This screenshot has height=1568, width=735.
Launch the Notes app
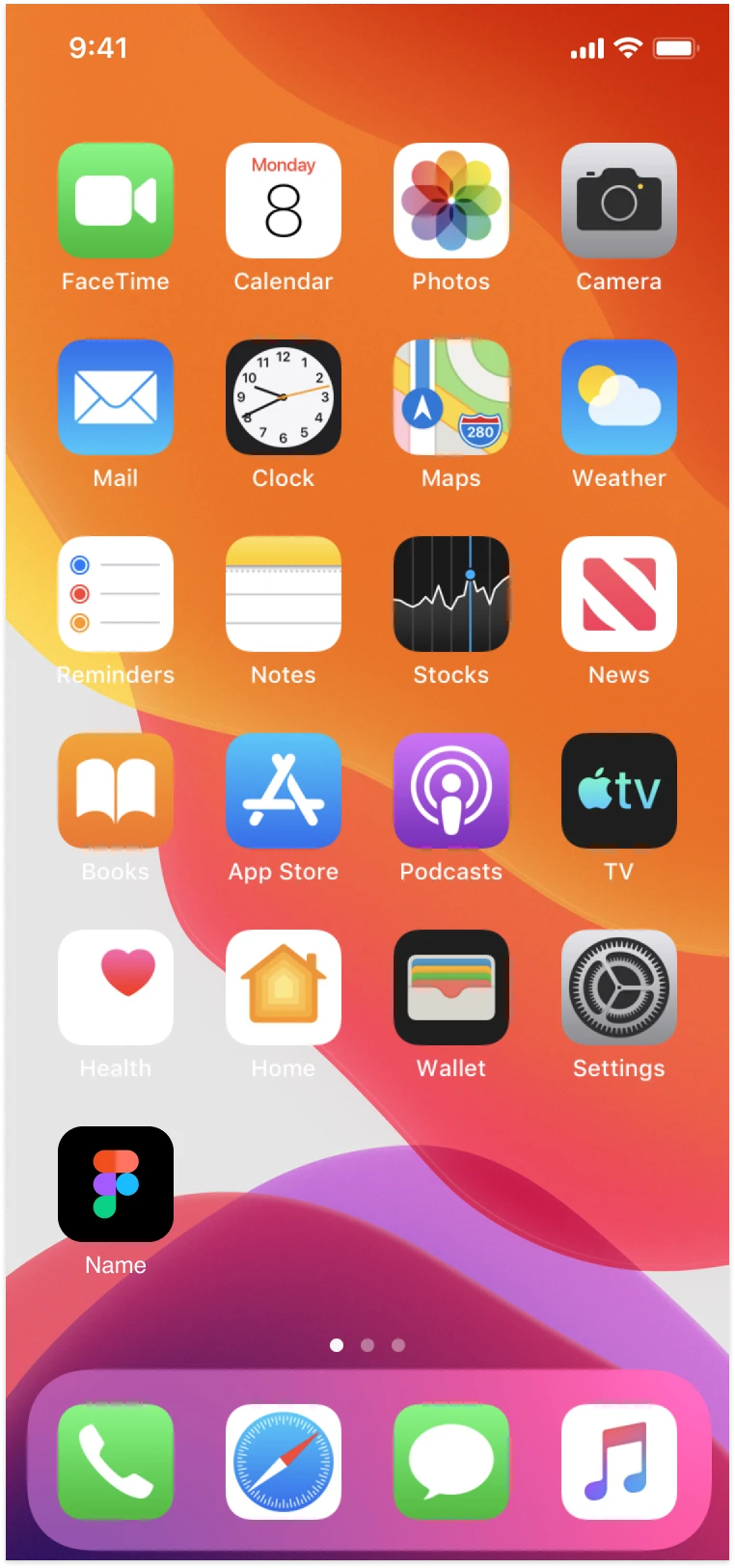pos(284,594)
